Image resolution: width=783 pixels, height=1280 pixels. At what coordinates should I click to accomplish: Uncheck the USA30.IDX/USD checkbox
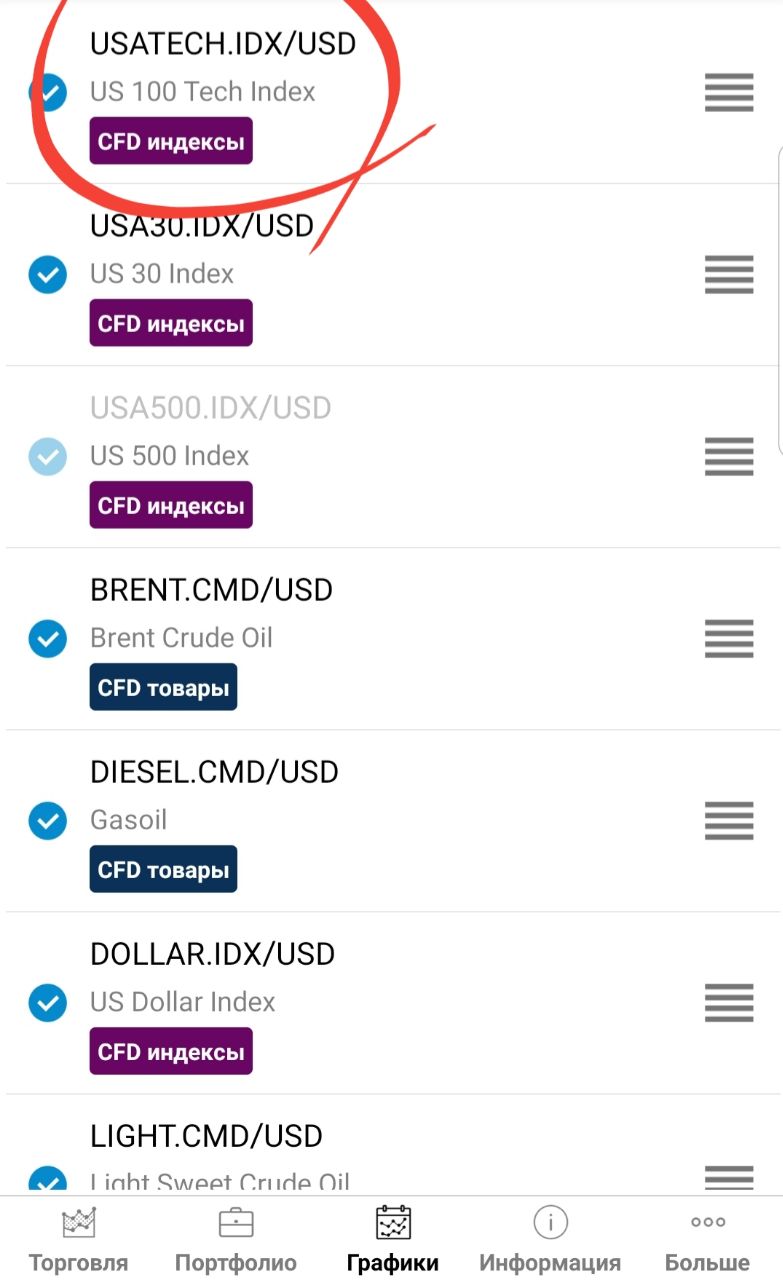pos(48,274)
